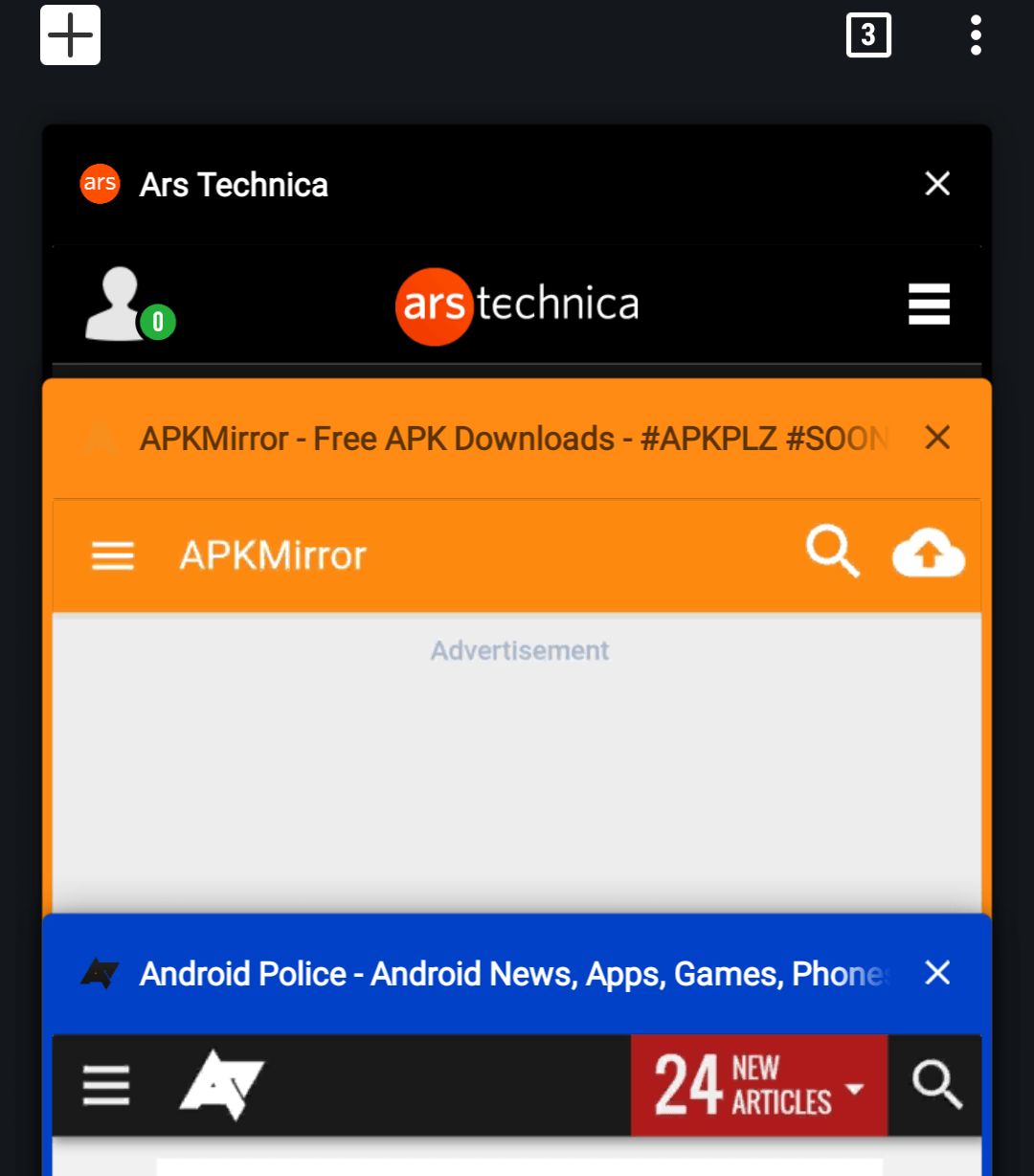Image resolution: width=1034 pixels, height=1176 pixels.
Task: Tap the tab counter showing 3
Action: click(x=868, y=35)
